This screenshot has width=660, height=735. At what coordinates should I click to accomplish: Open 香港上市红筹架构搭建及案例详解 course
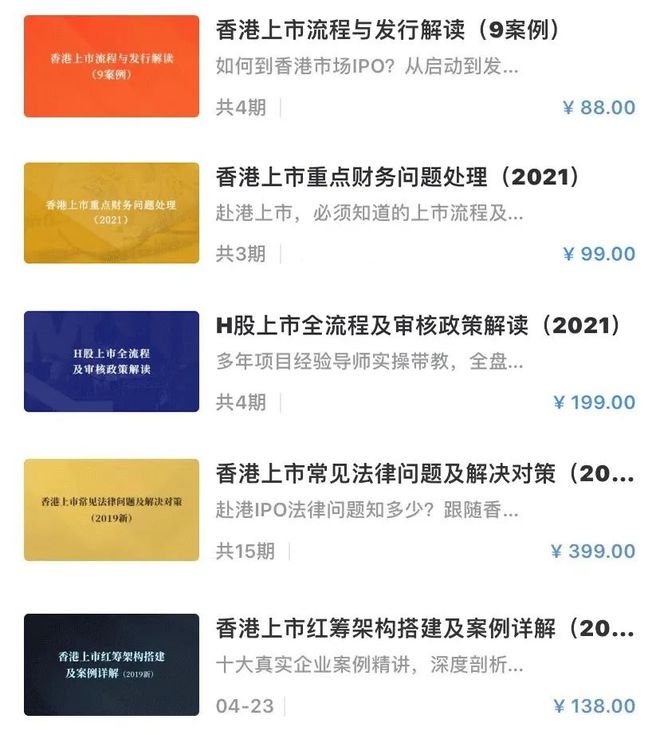pos(424,629)
